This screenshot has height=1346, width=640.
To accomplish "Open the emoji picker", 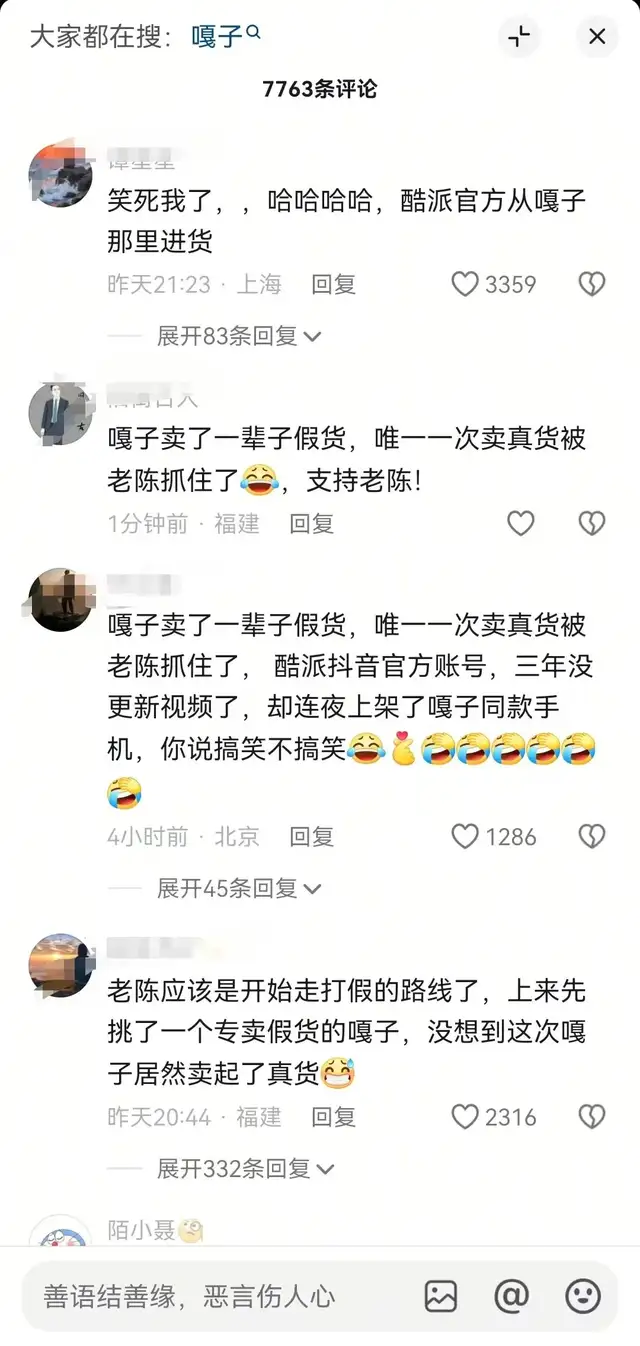I will click(x=583, y=1296).
